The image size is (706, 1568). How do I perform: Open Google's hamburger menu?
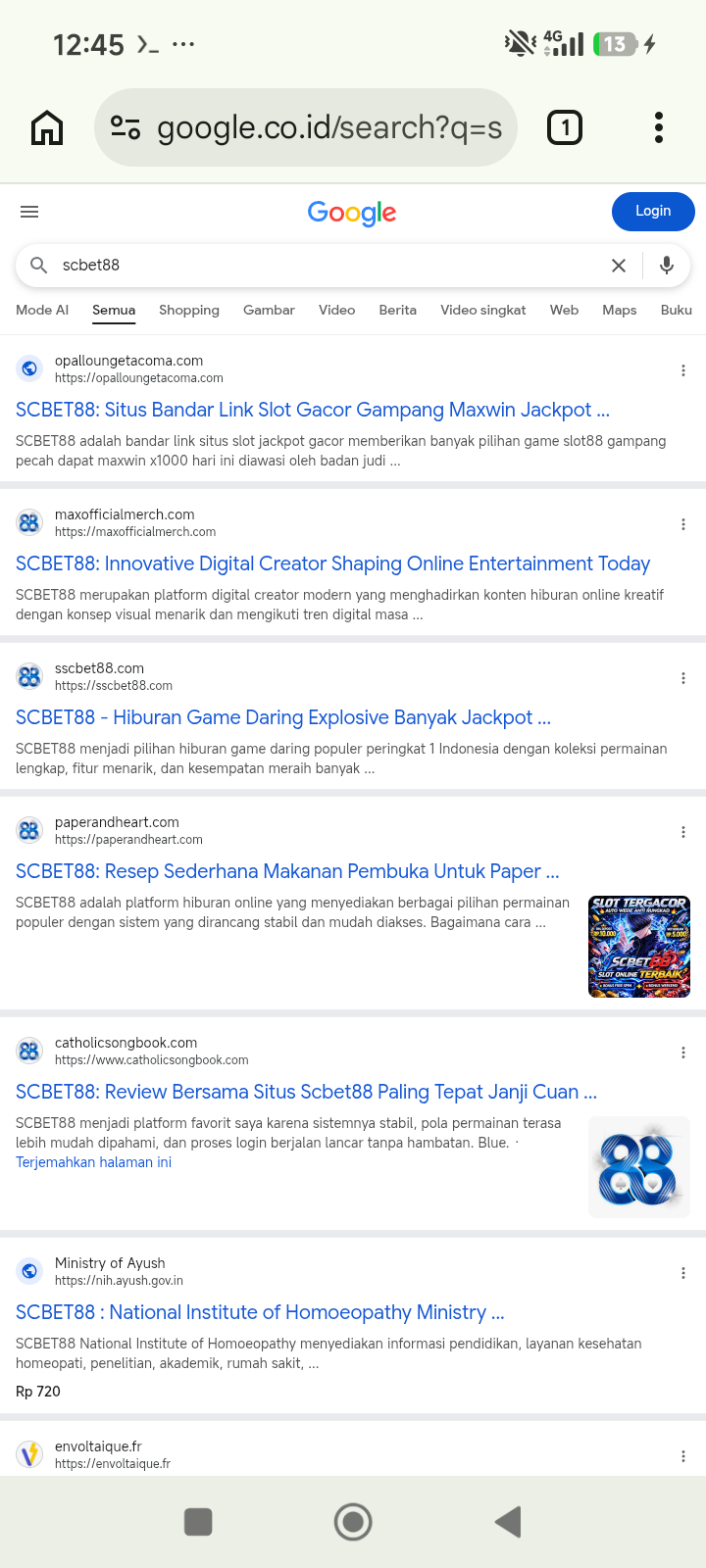(x=29, y=212)
